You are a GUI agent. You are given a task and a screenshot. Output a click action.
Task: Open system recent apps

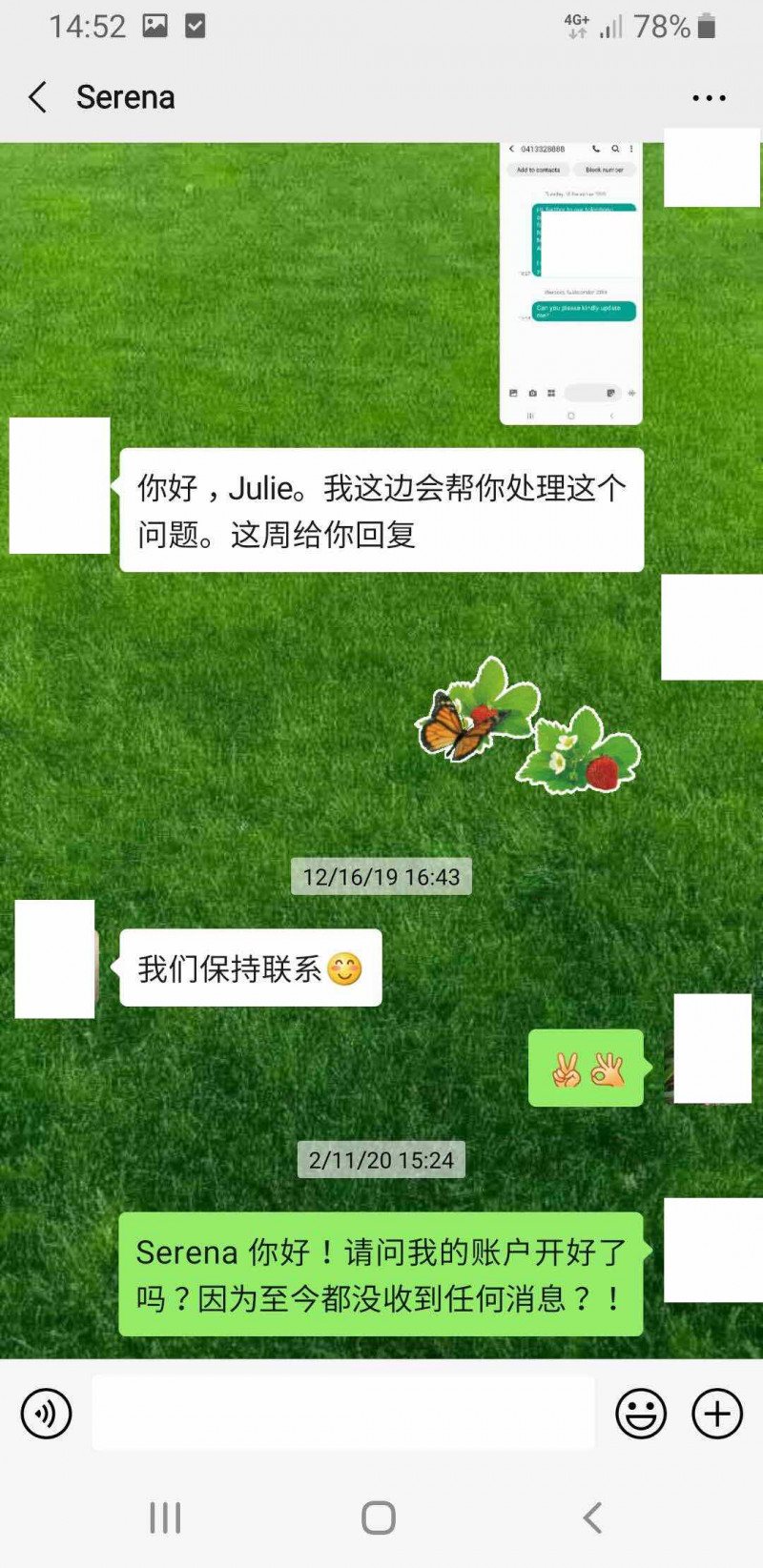tap(165, 1517)
